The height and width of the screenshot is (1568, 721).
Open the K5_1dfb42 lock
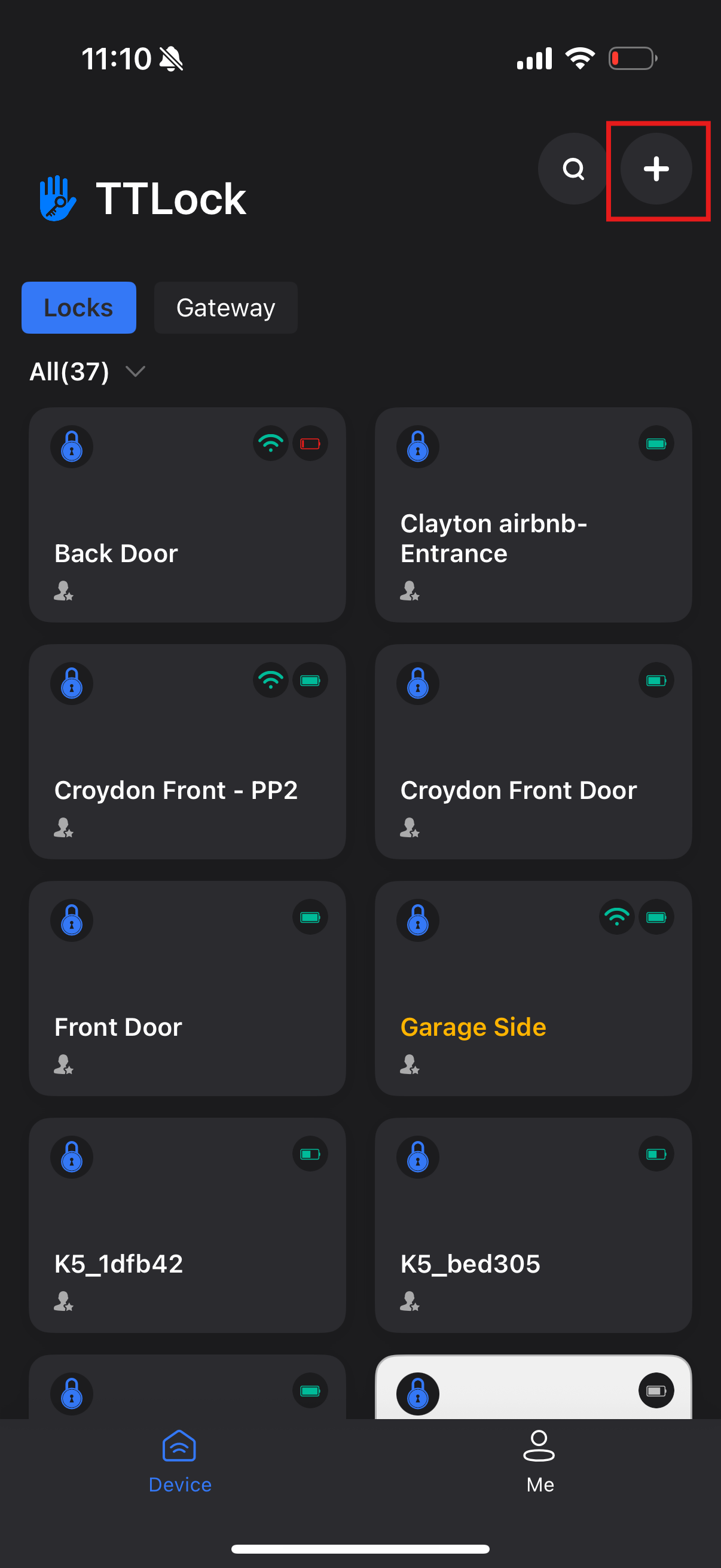click(x=187, y=1225)
